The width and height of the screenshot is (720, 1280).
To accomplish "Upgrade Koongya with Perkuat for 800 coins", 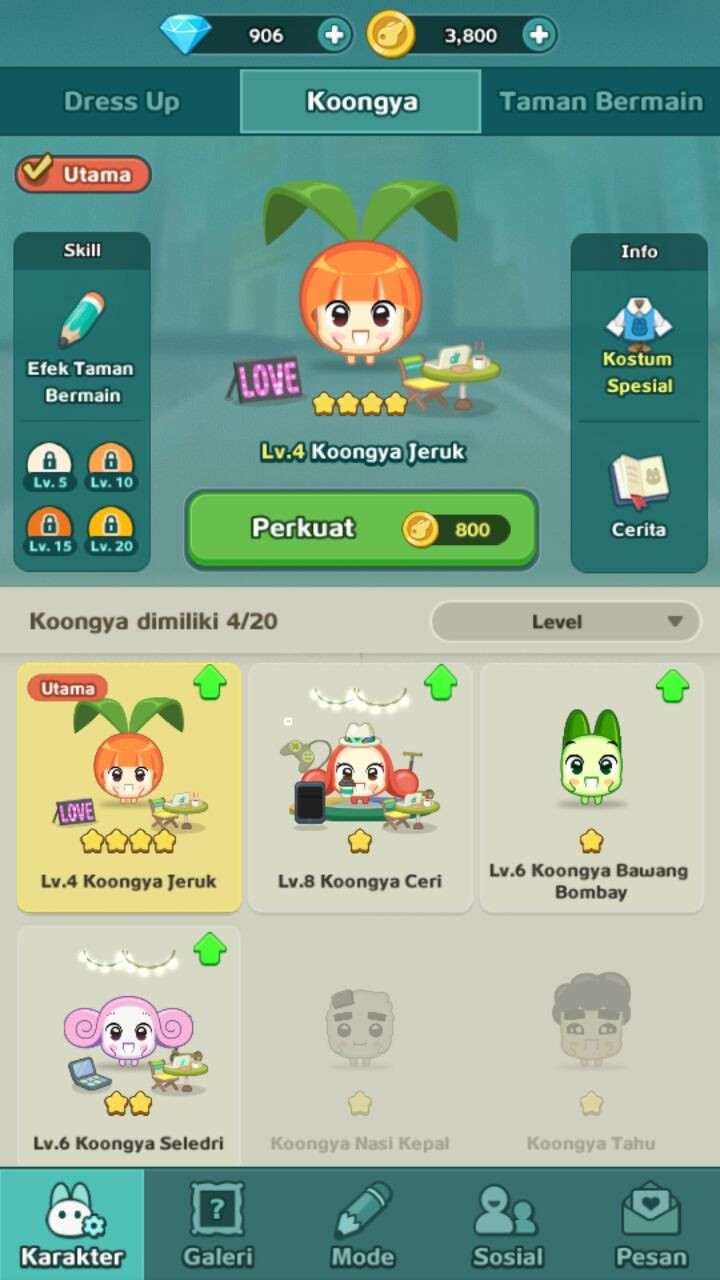I will pos(361,528).
